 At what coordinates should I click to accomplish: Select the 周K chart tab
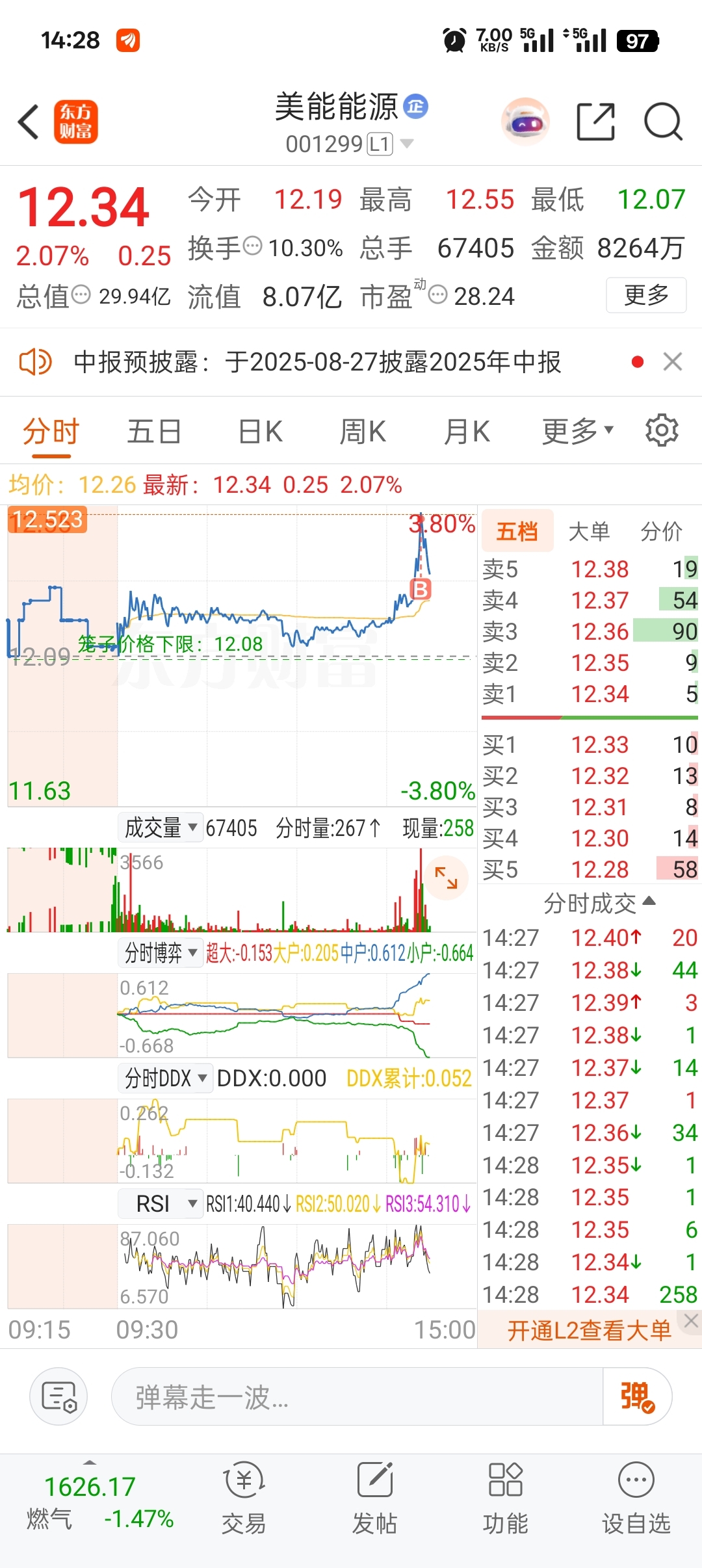363,432
